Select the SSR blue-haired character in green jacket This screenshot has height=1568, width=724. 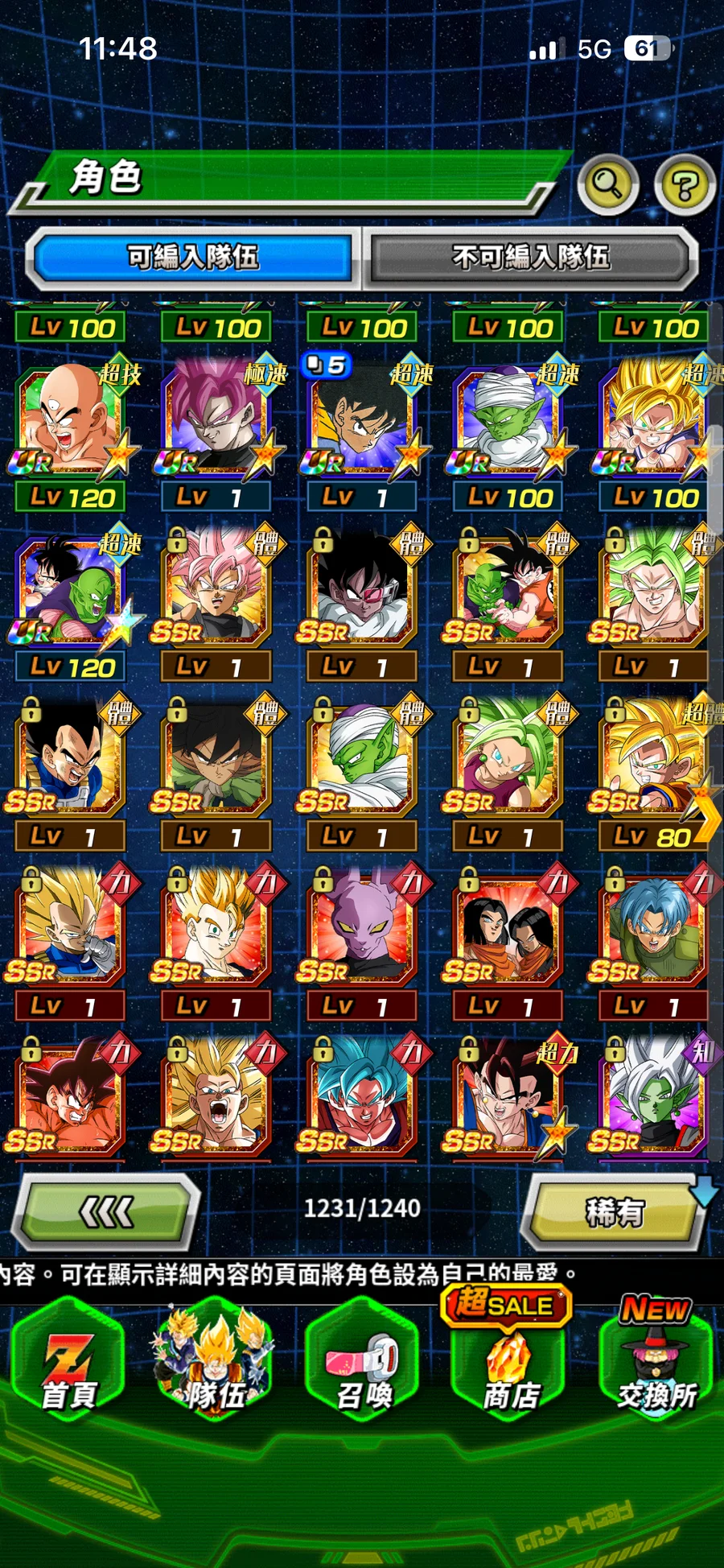click(x=653, y=926)
